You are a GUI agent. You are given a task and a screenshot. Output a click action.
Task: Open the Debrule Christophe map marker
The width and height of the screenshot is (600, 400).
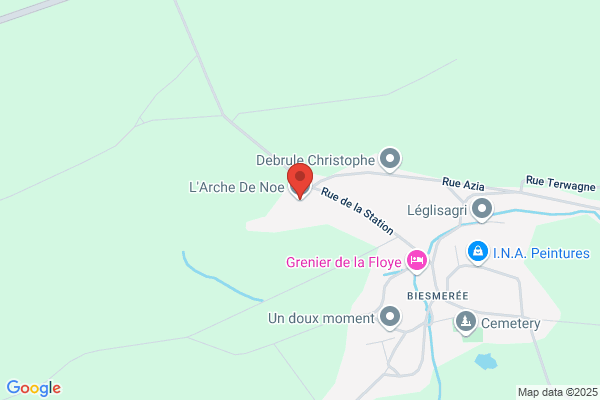[390, 160]
